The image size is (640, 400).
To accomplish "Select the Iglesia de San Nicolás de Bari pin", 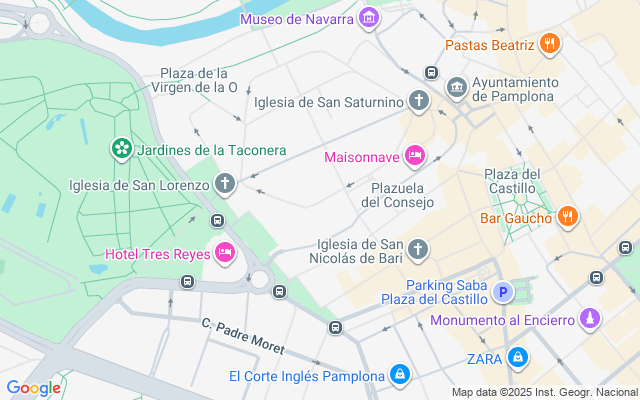I will tap(418, 250).
